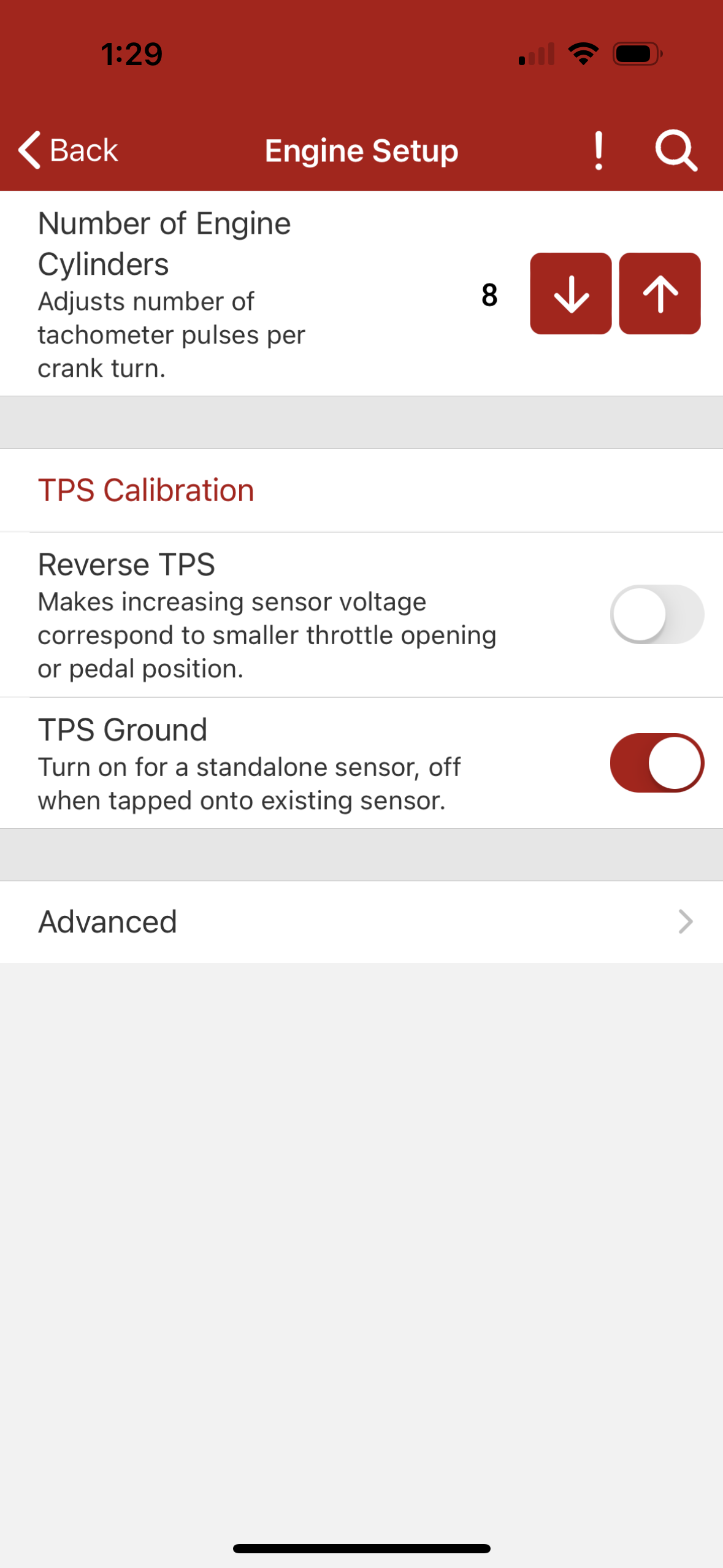
Task: Enable the Reverse TPS switch
Action: point(656,615)
